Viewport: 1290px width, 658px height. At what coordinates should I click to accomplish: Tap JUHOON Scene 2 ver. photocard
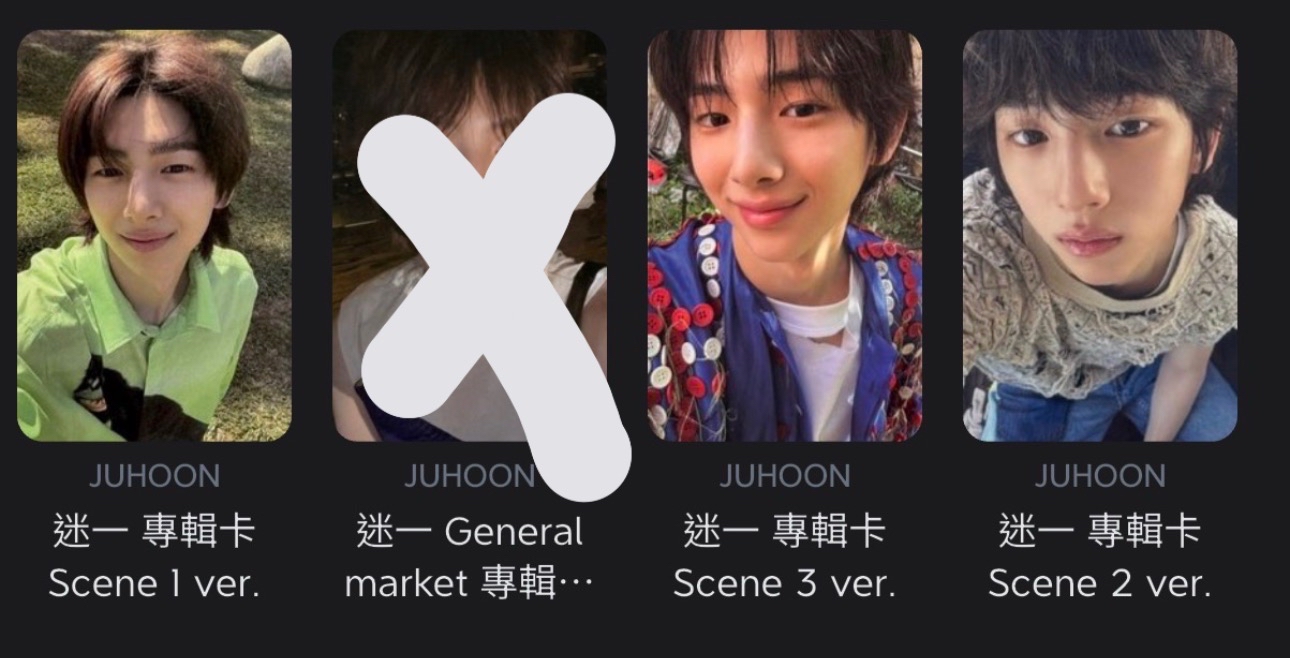click(1100, 236)
